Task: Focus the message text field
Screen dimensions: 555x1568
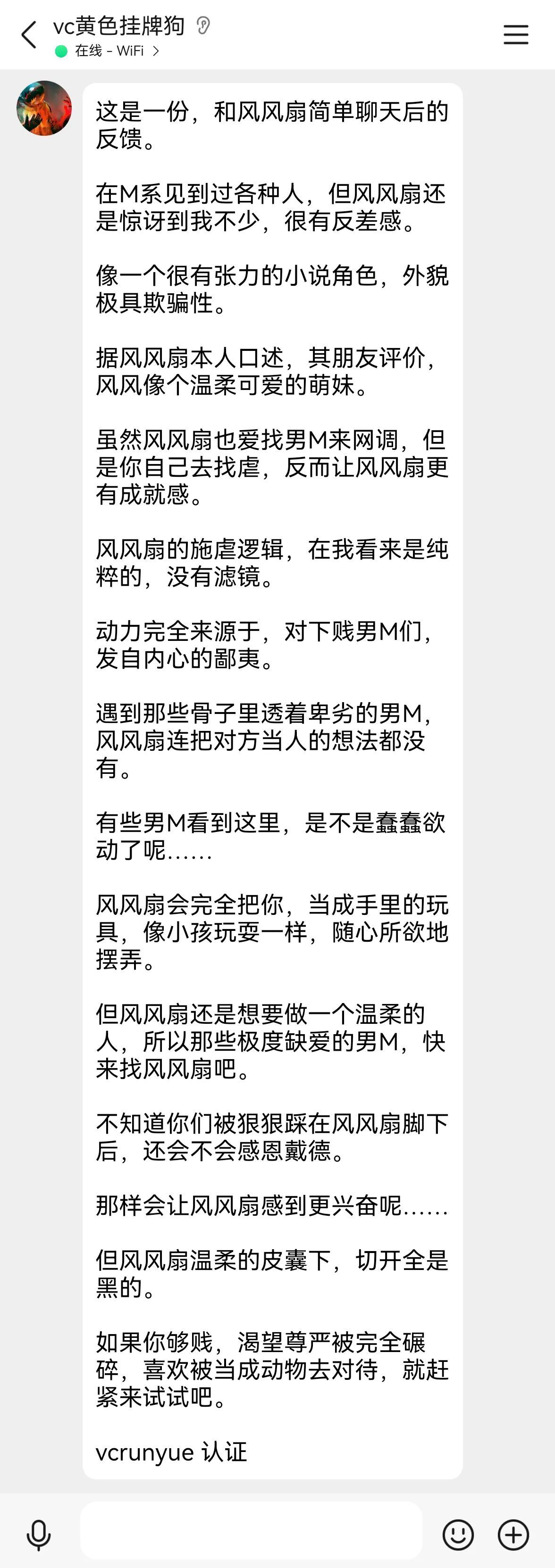Action: click(251, 1531)
